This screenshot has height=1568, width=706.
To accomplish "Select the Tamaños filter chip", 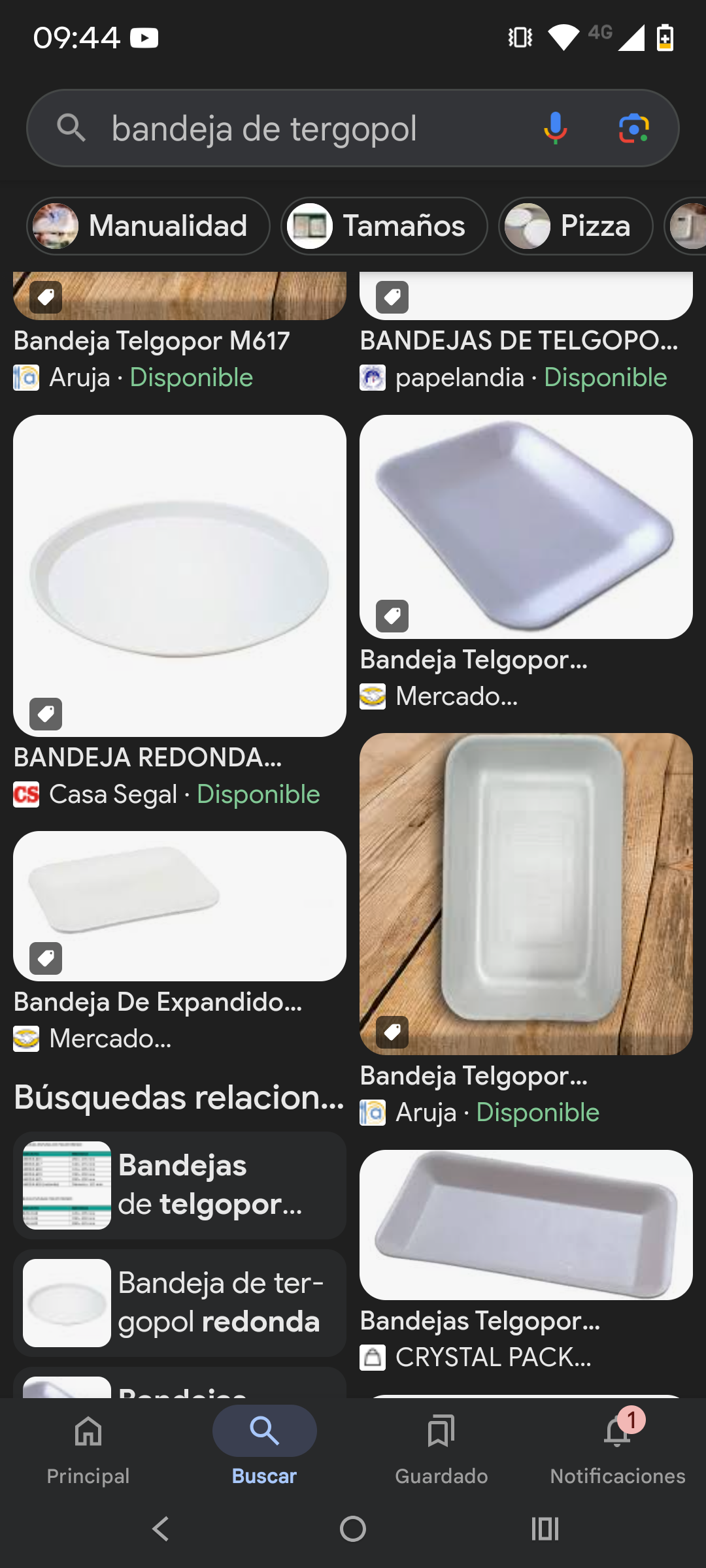I will [384, 226].
